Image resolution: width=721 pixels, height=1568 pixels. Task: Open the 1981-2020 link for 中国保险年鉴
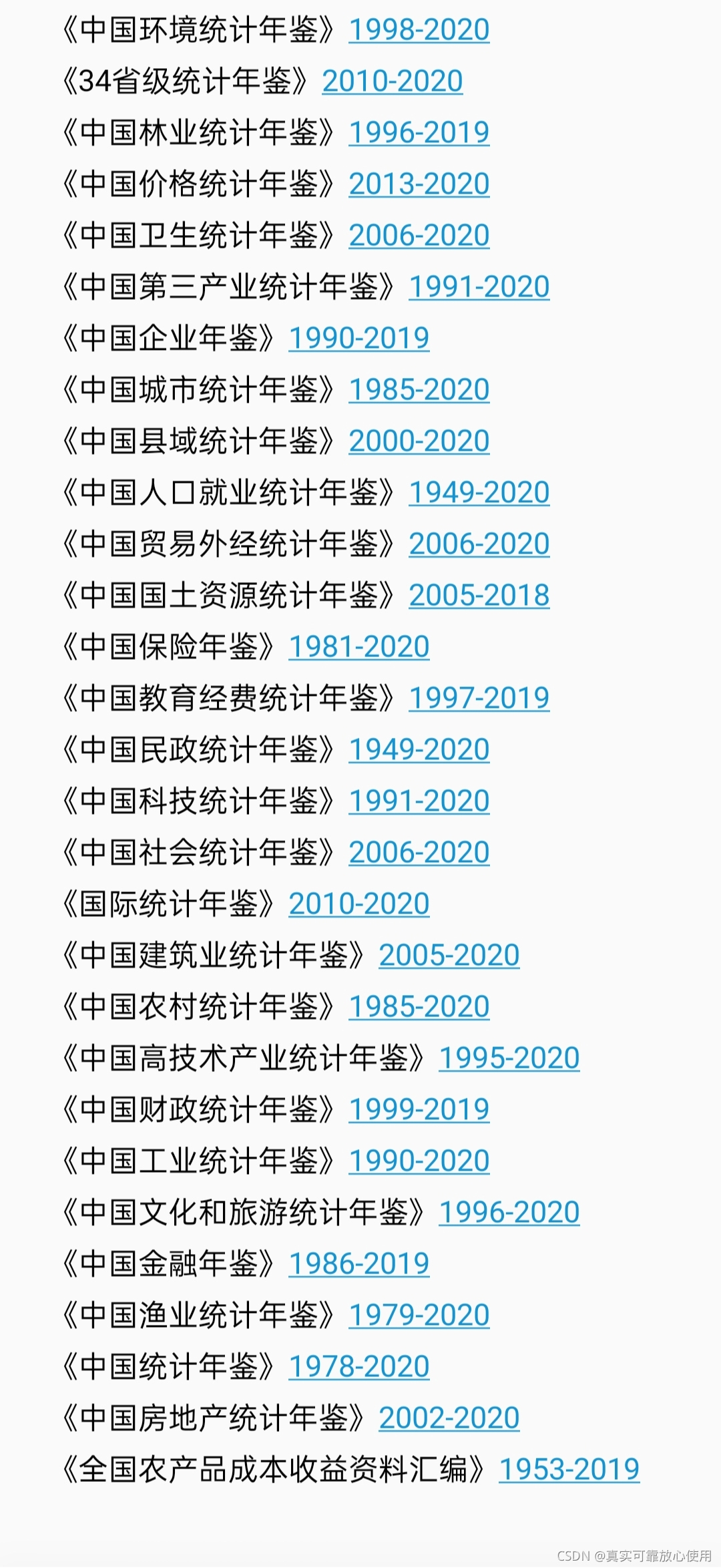pyautogui.click(x=358, y=647)
